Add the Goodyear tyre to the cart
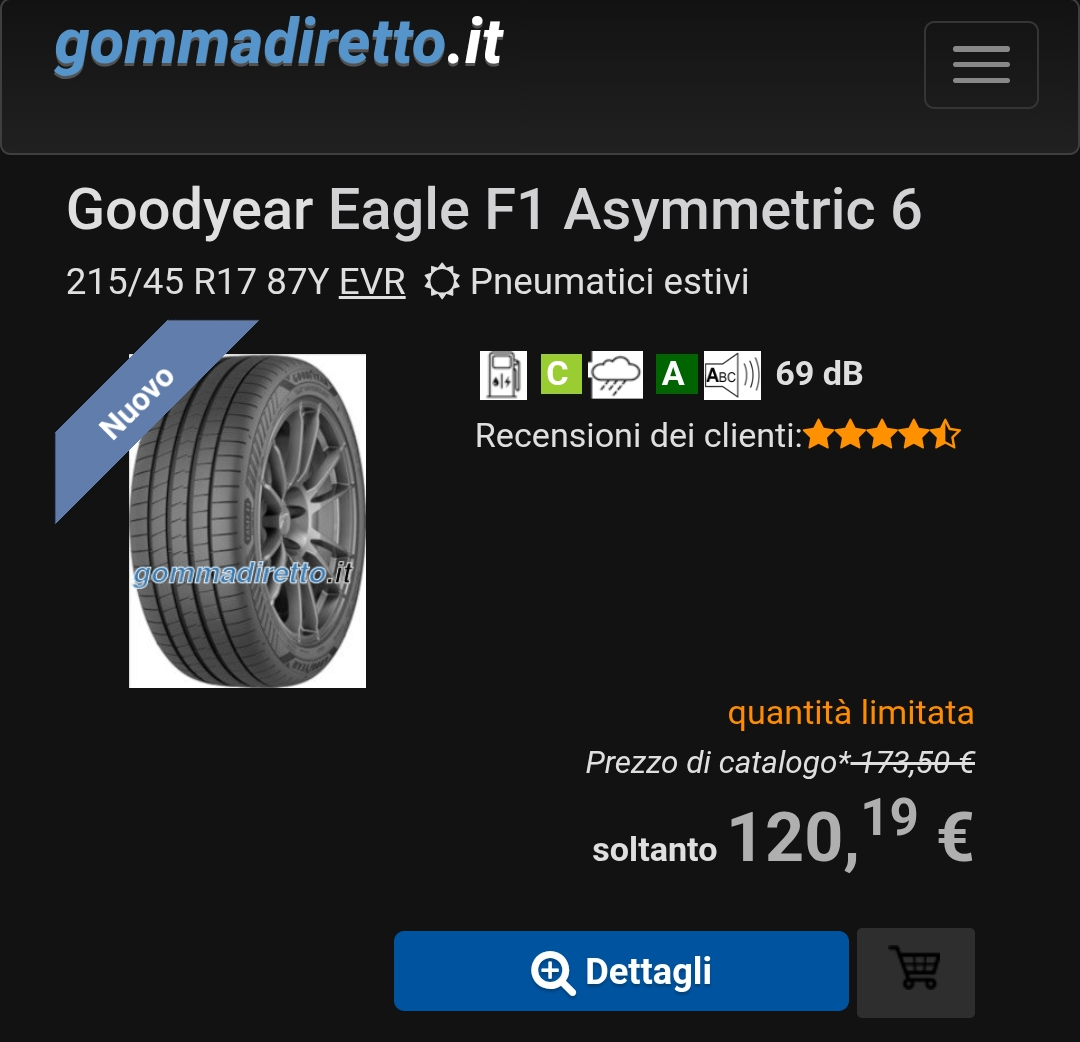 pyautogui.click(x=915, y=972)
